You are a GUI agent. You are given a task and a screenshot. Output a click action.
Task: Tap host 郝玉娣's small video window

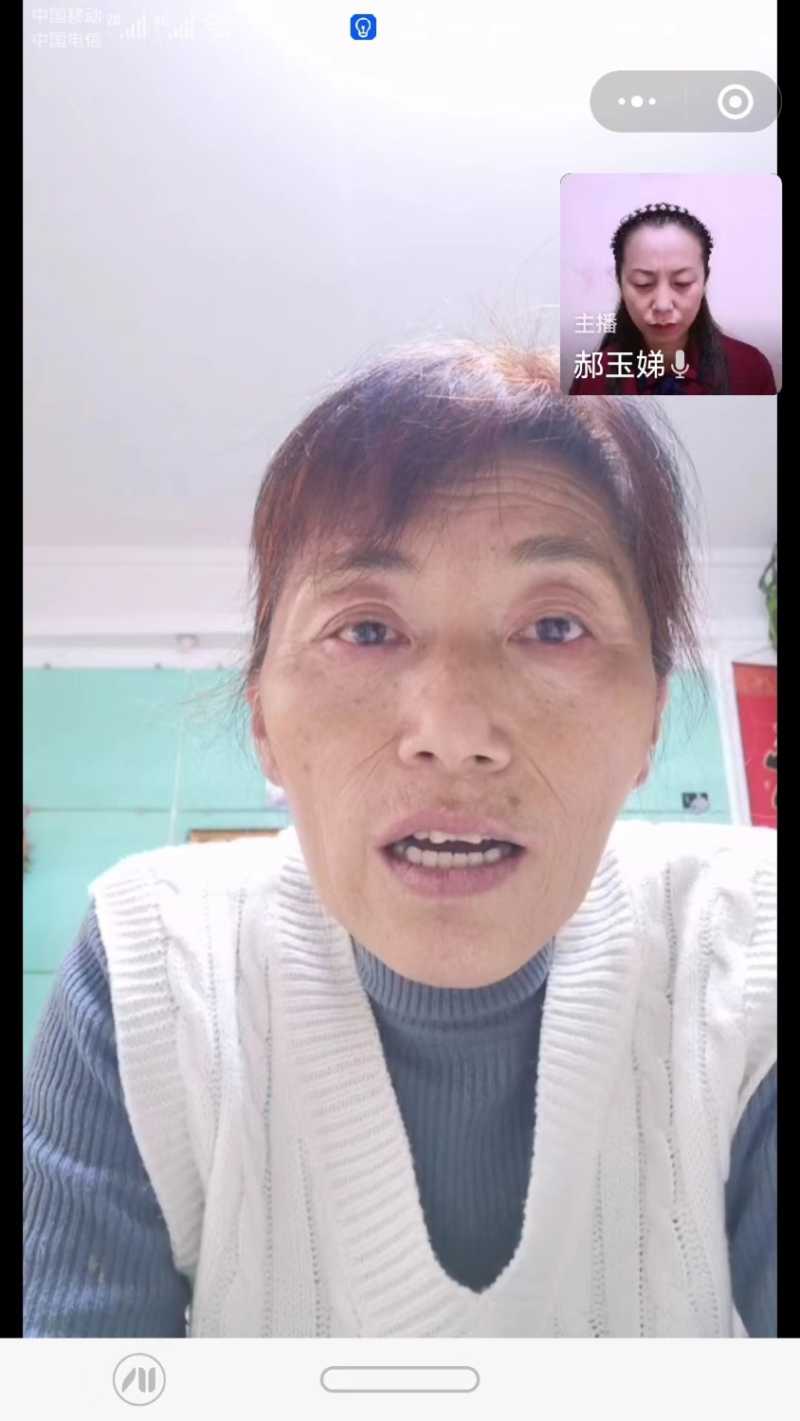click(x=670, y=284)
